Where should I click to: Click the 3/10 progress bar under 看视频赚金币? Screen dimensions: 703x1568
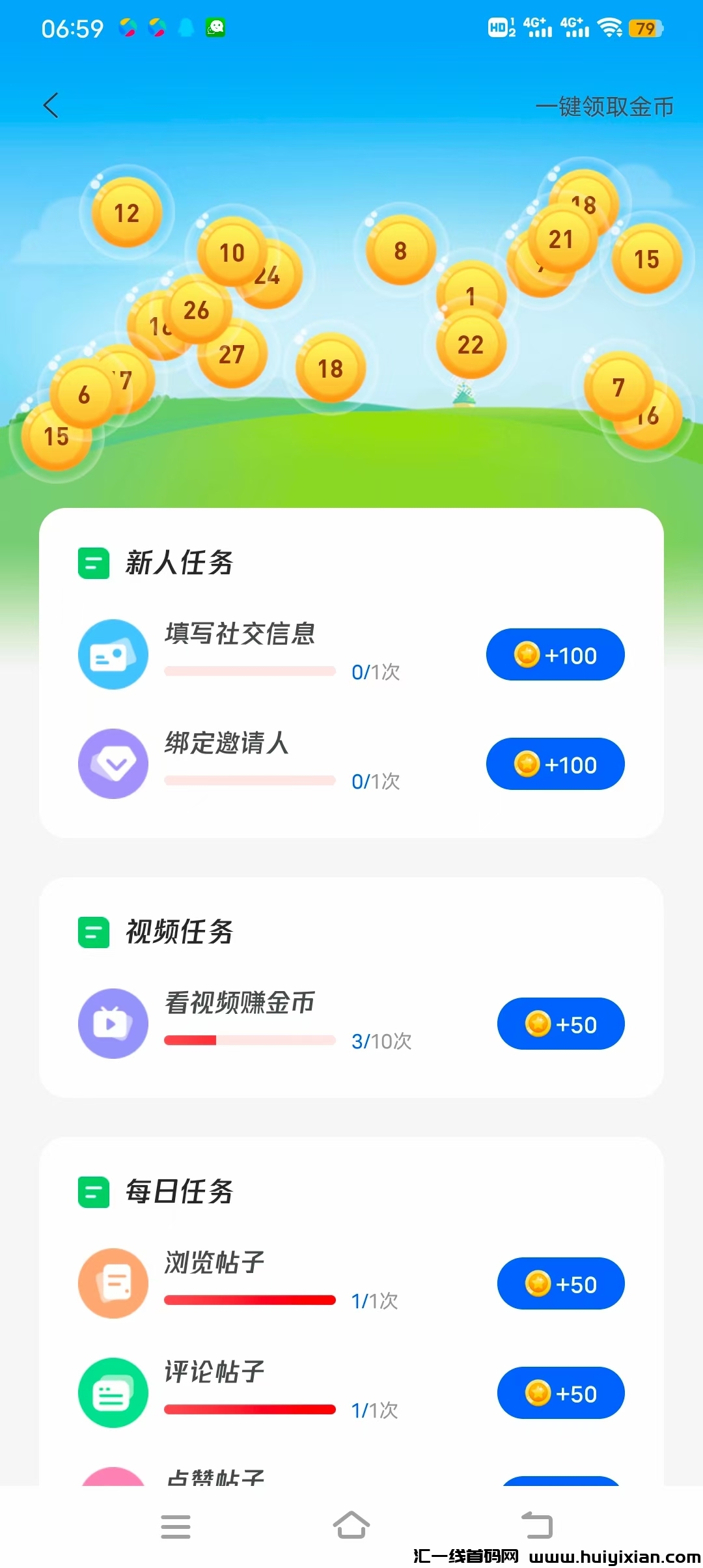click(x=249, y=1040)
